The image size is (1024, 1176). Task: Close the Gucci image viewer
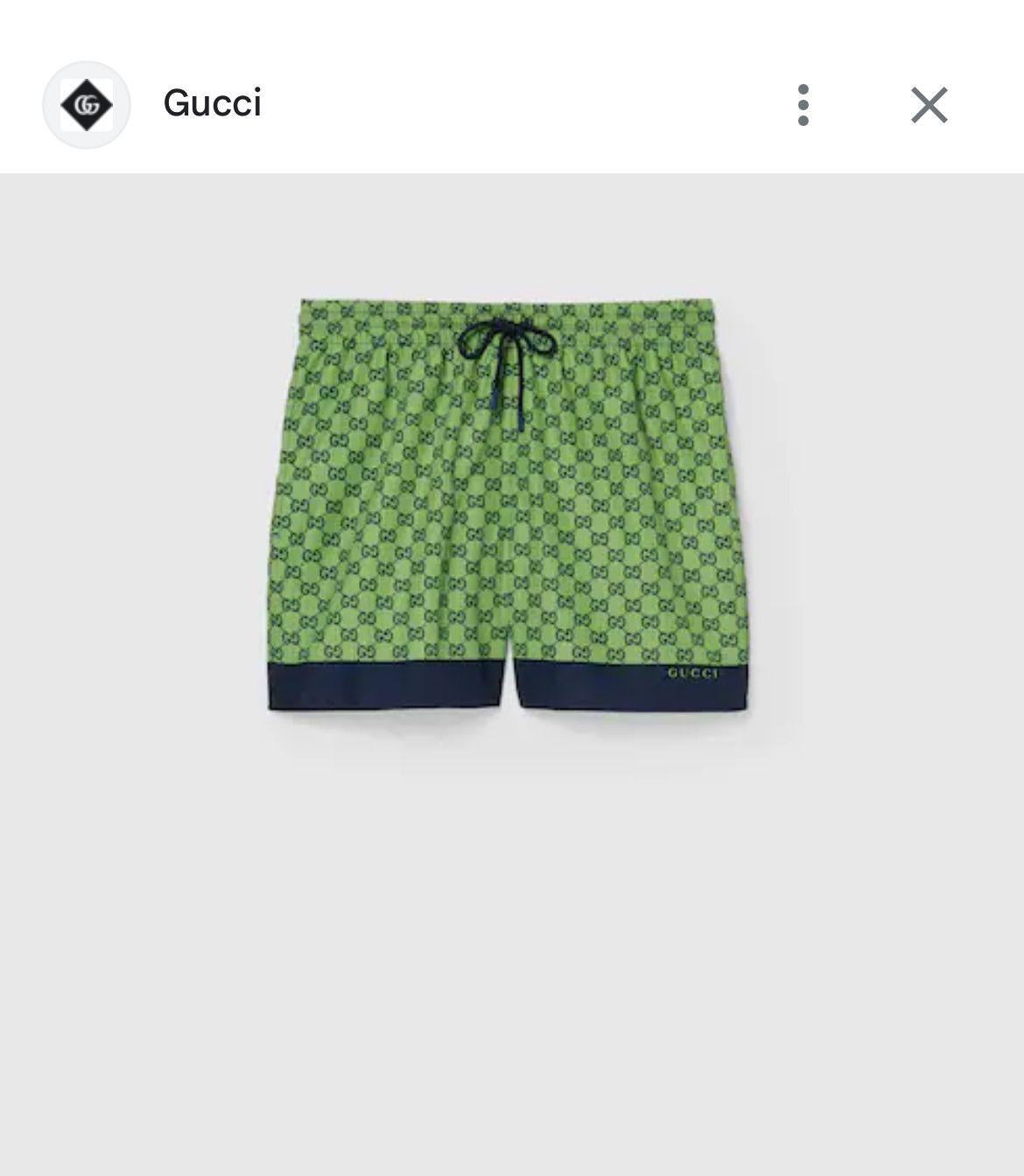[x=929, y=105]
